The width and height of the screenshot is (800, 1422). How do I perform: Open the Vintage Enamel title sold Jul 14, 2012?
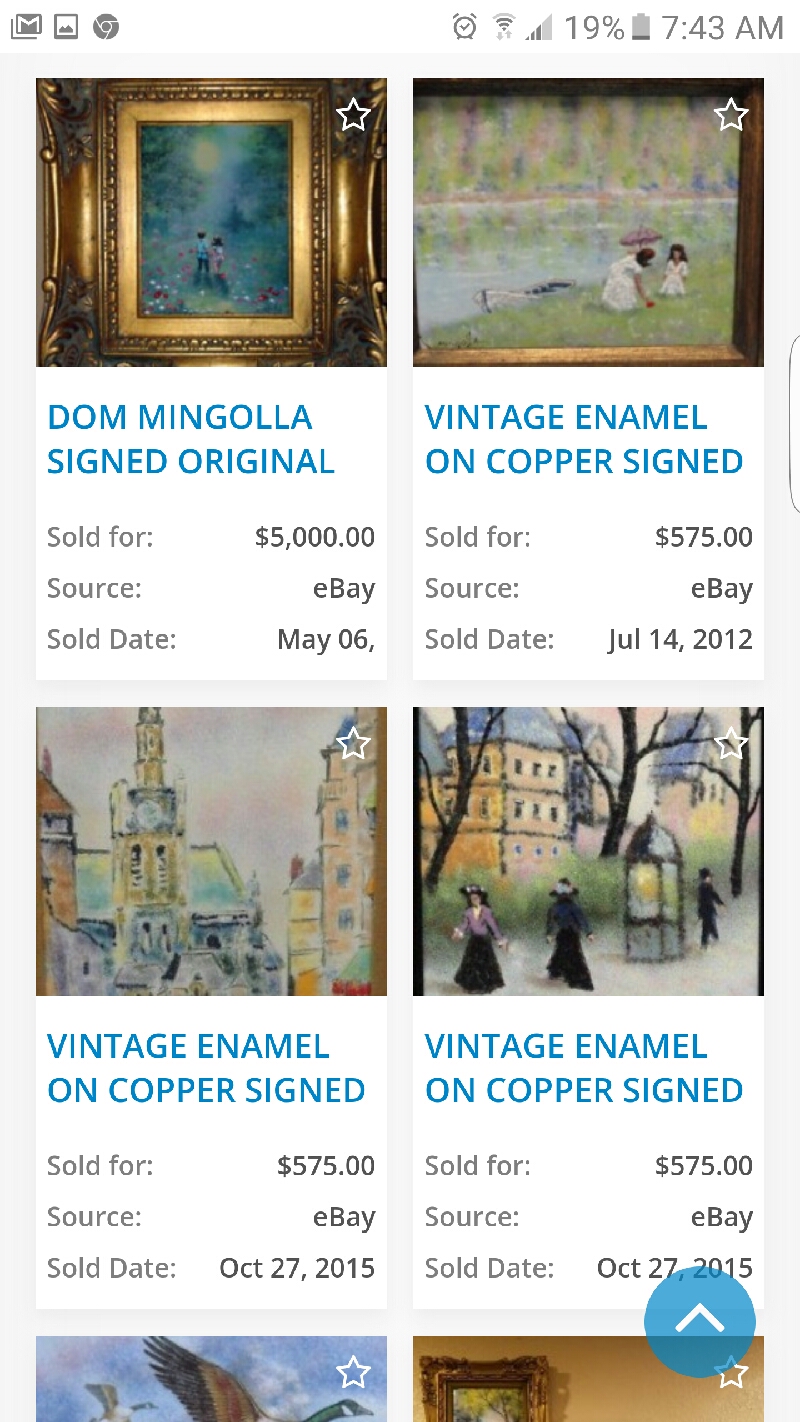tap(584, 439)
